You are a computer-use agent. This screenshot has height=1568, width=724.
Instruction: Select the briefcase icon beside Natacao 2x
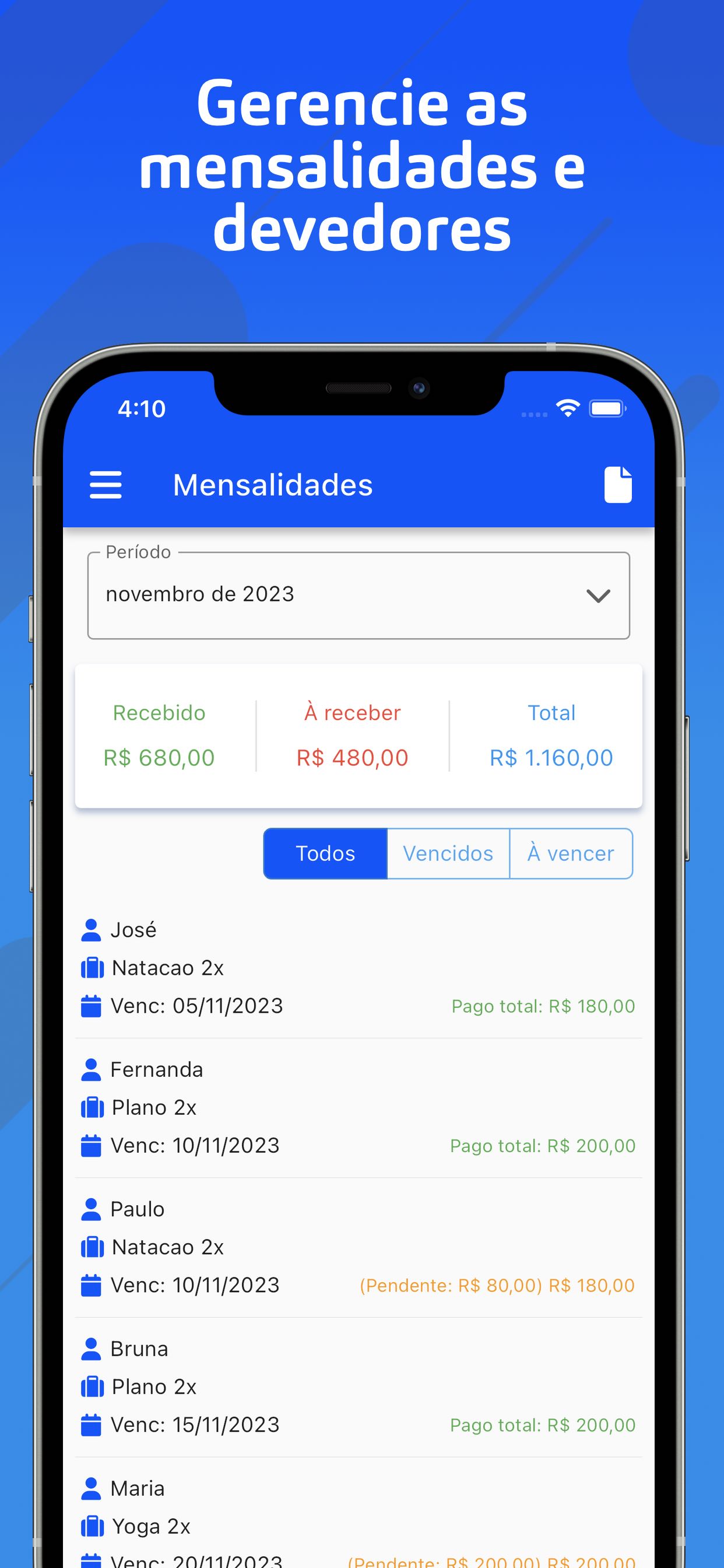92,967
